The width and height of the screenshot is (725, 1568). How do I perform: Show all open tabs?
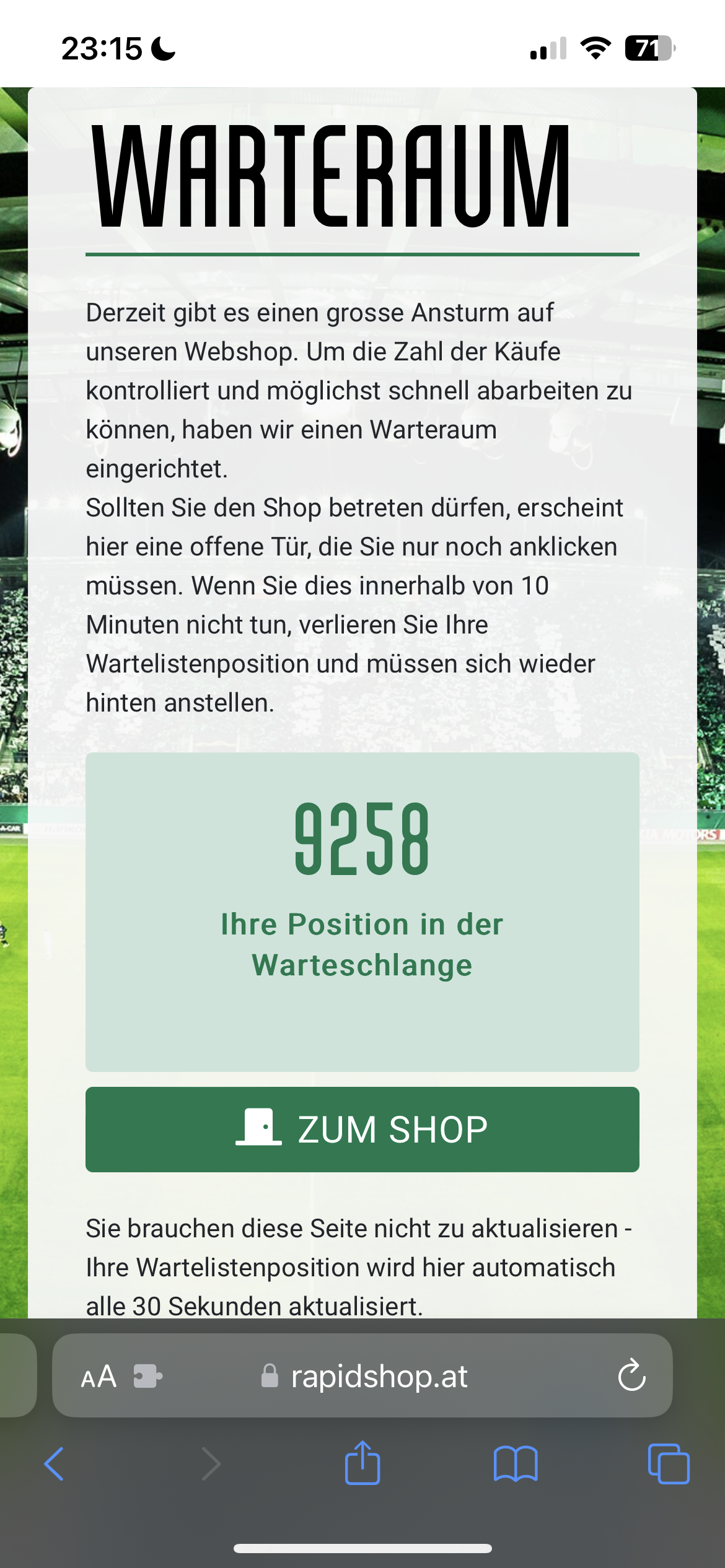coord(669,1464)
